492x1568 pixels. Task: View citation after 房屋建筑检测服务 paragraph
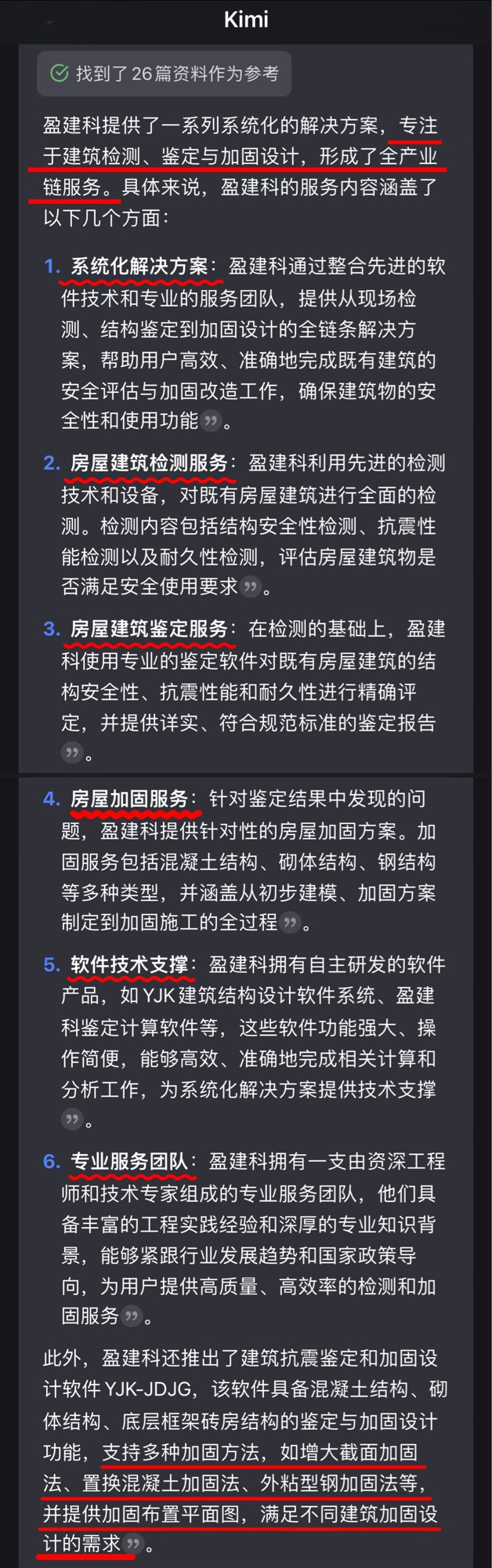tap(250, 586)
